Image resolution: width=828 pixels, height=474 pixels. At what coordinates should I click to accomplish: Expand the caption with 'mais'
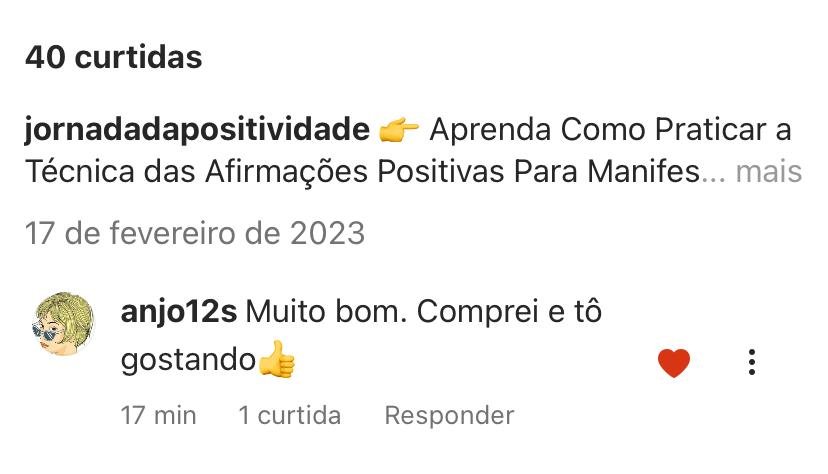click(x=768, y=172)
